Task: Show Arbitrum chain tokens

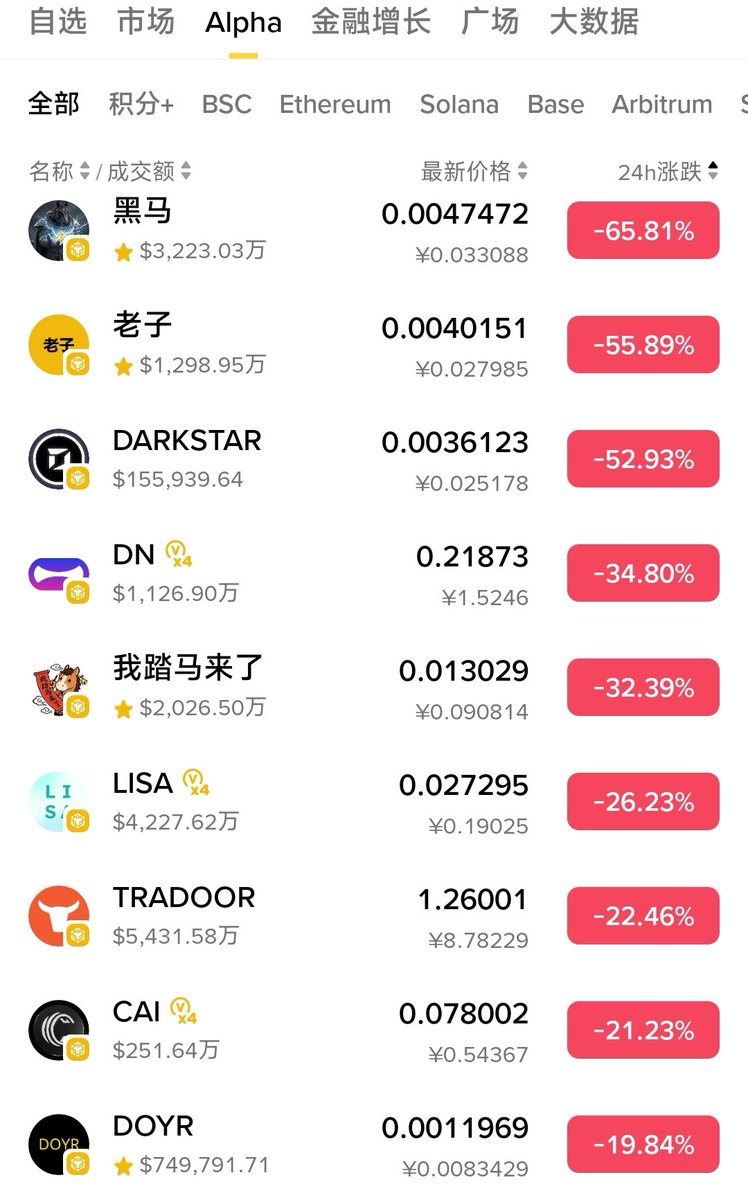Action: click(x=662, y=104)
